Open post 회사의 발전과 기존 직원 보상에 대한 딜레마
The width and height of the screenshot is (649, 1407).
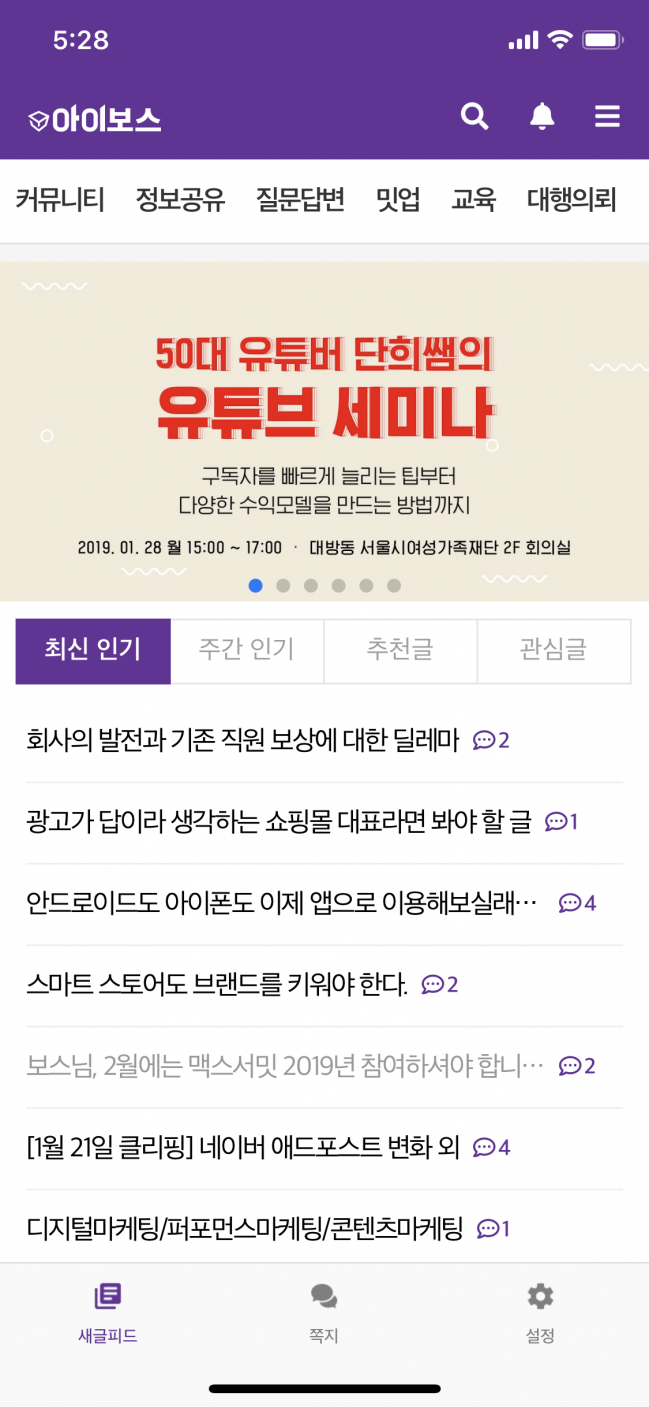pyautogui.click(x=243, y=740)
